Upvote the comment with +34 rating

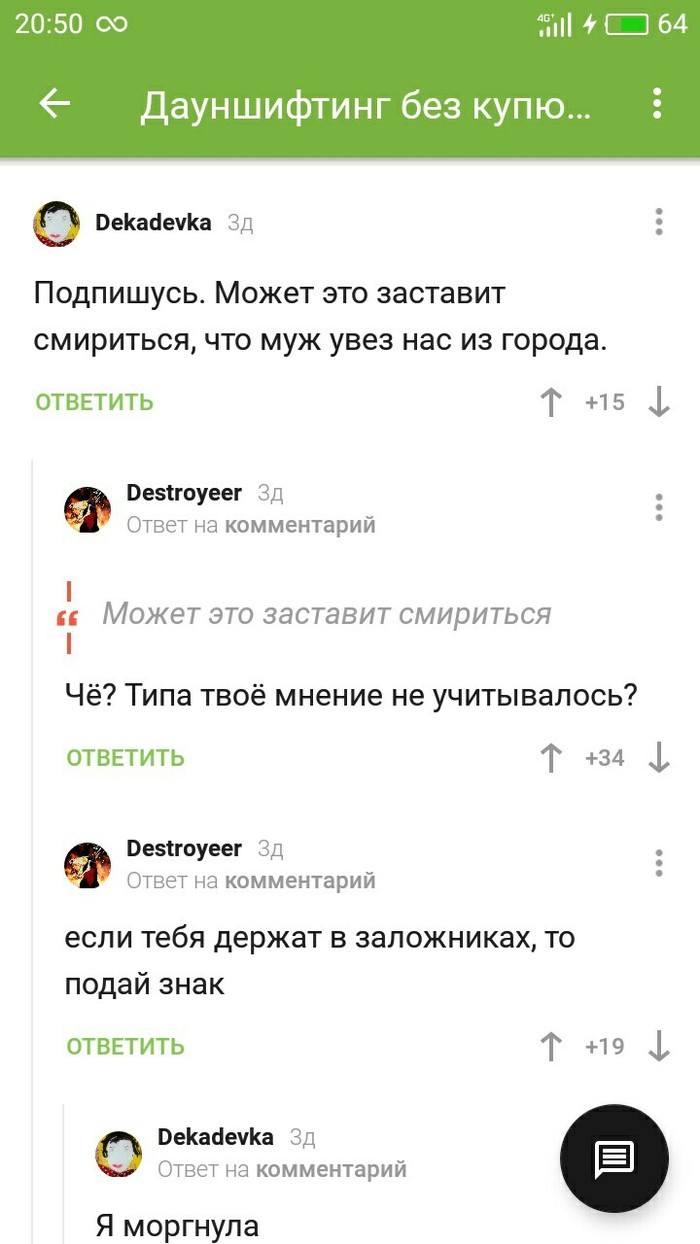pyautogui.click(x=551, y=758)
